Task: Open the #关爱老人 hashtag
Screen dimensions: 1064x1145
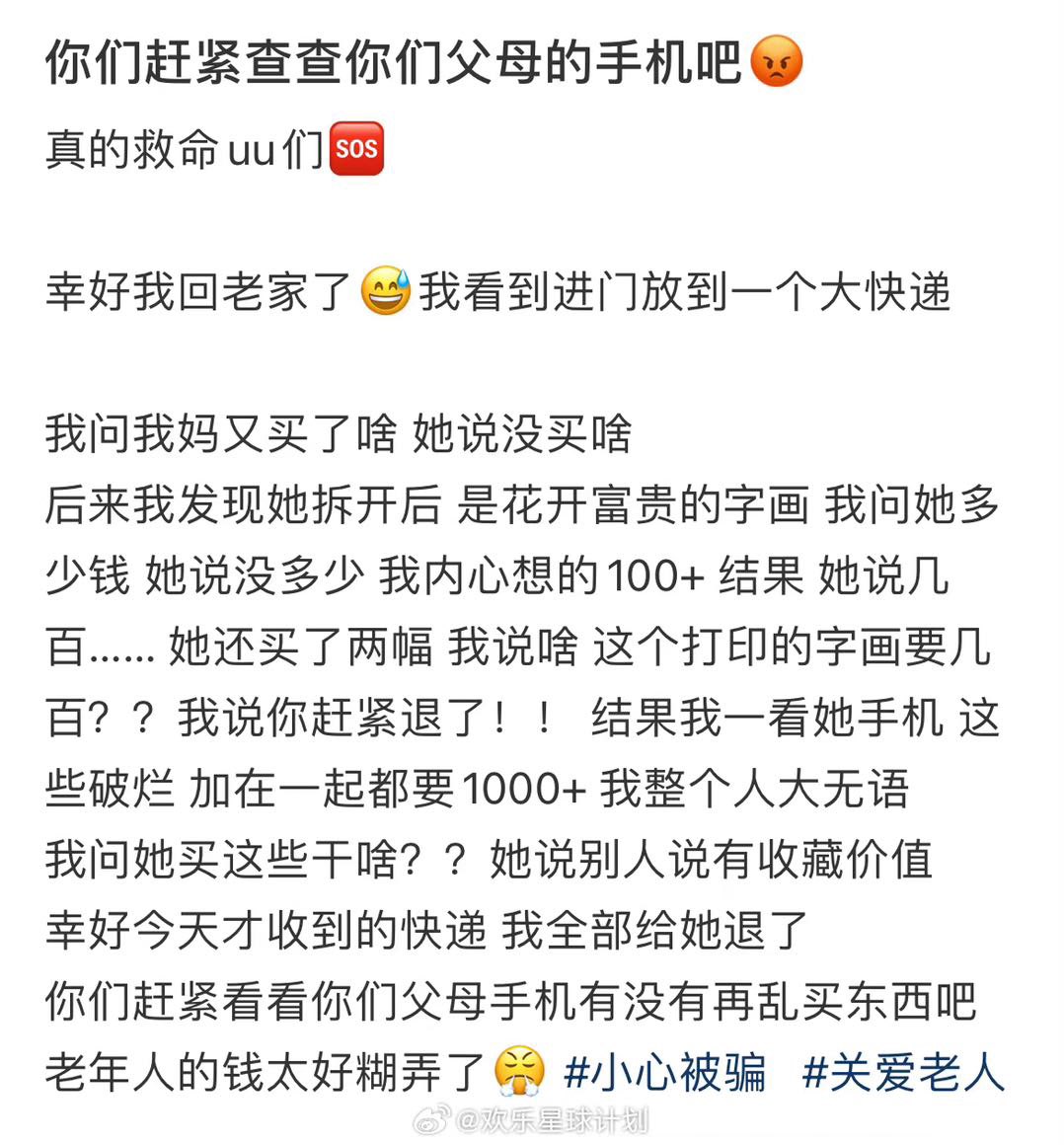Action: (903, 1073)
